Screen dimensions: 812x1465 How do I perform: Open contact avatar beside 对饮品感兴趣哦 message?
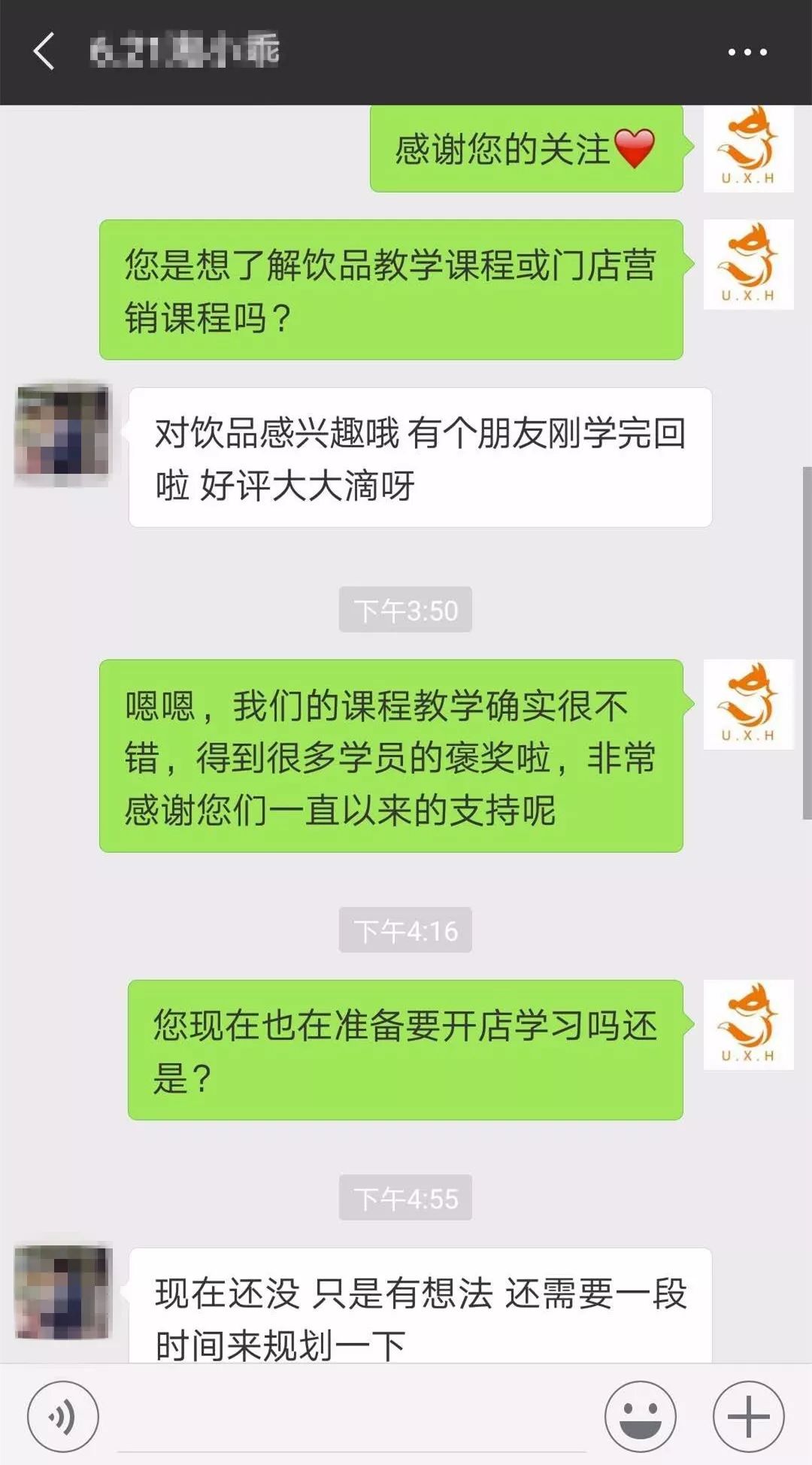[x=63, y=432]
